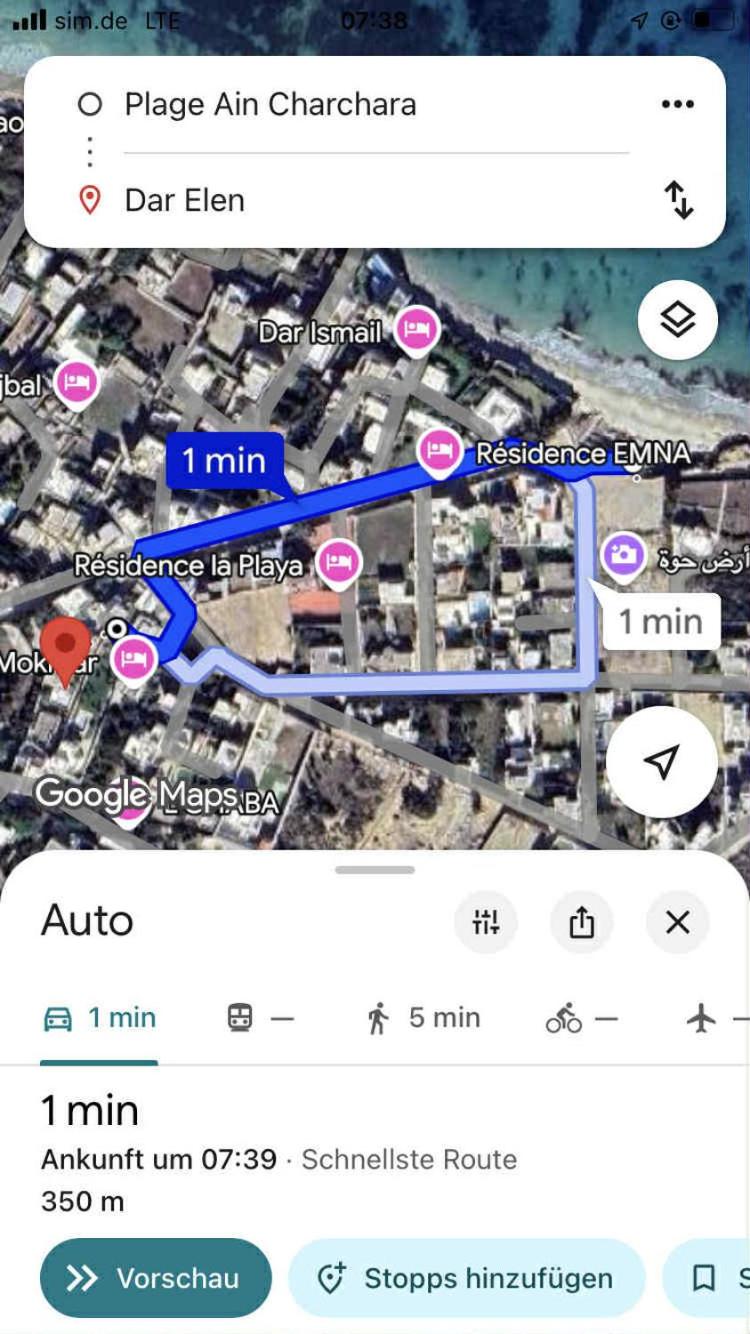750x1334 pixels.
Task: Swap start and destination
Action: [x=679, y=200]
